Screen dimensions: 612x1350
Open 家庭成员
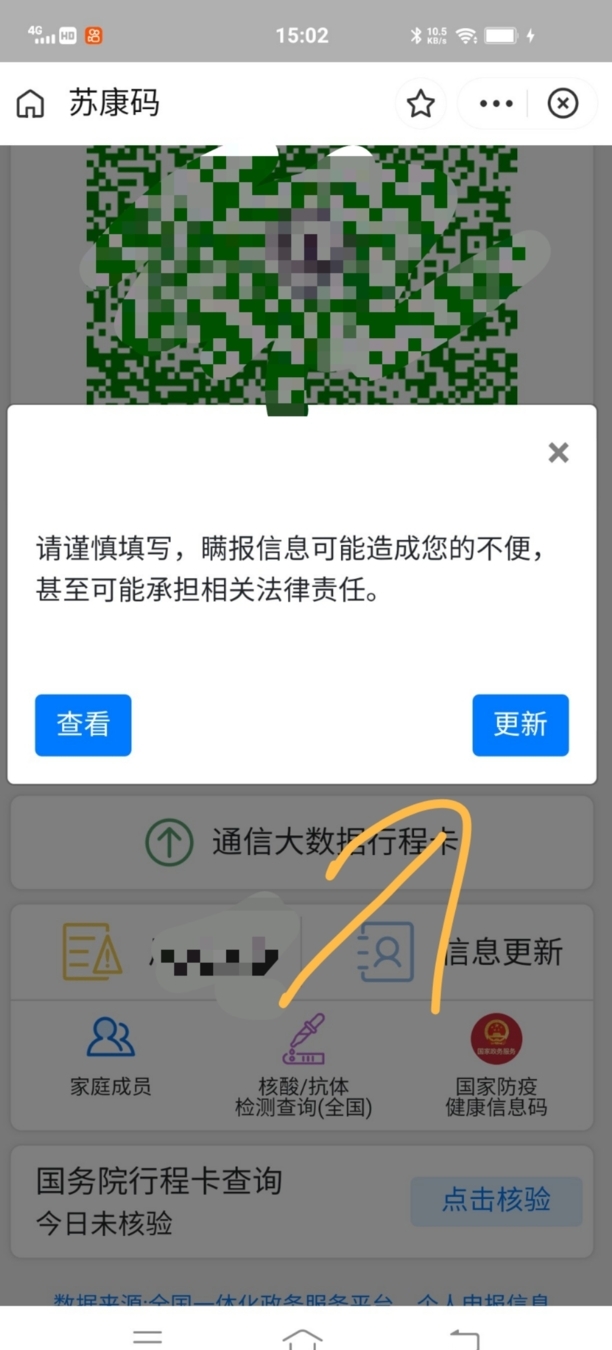[110, 1055]
